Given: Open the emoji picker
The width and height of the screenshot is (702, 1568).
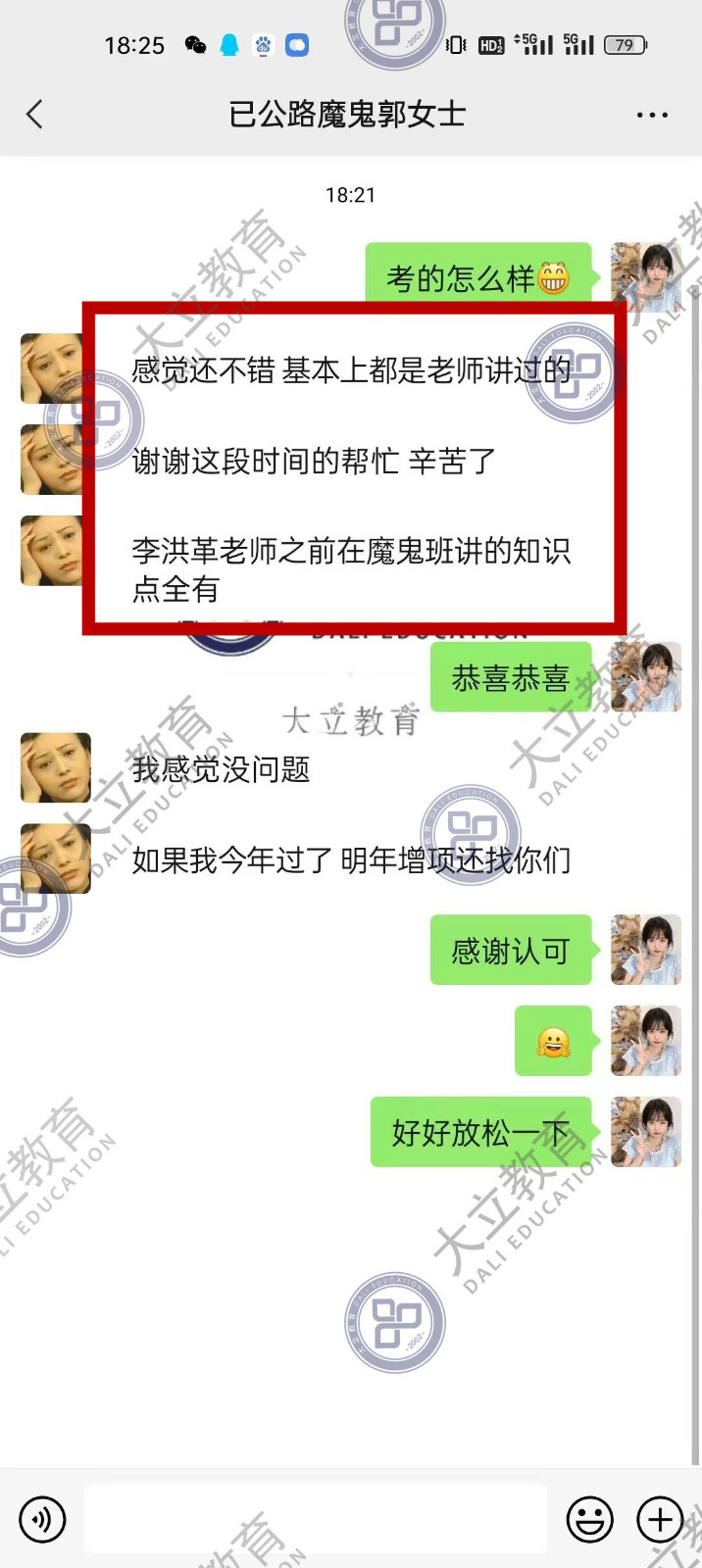Looking at the screenshot, I should [589, 1520].
